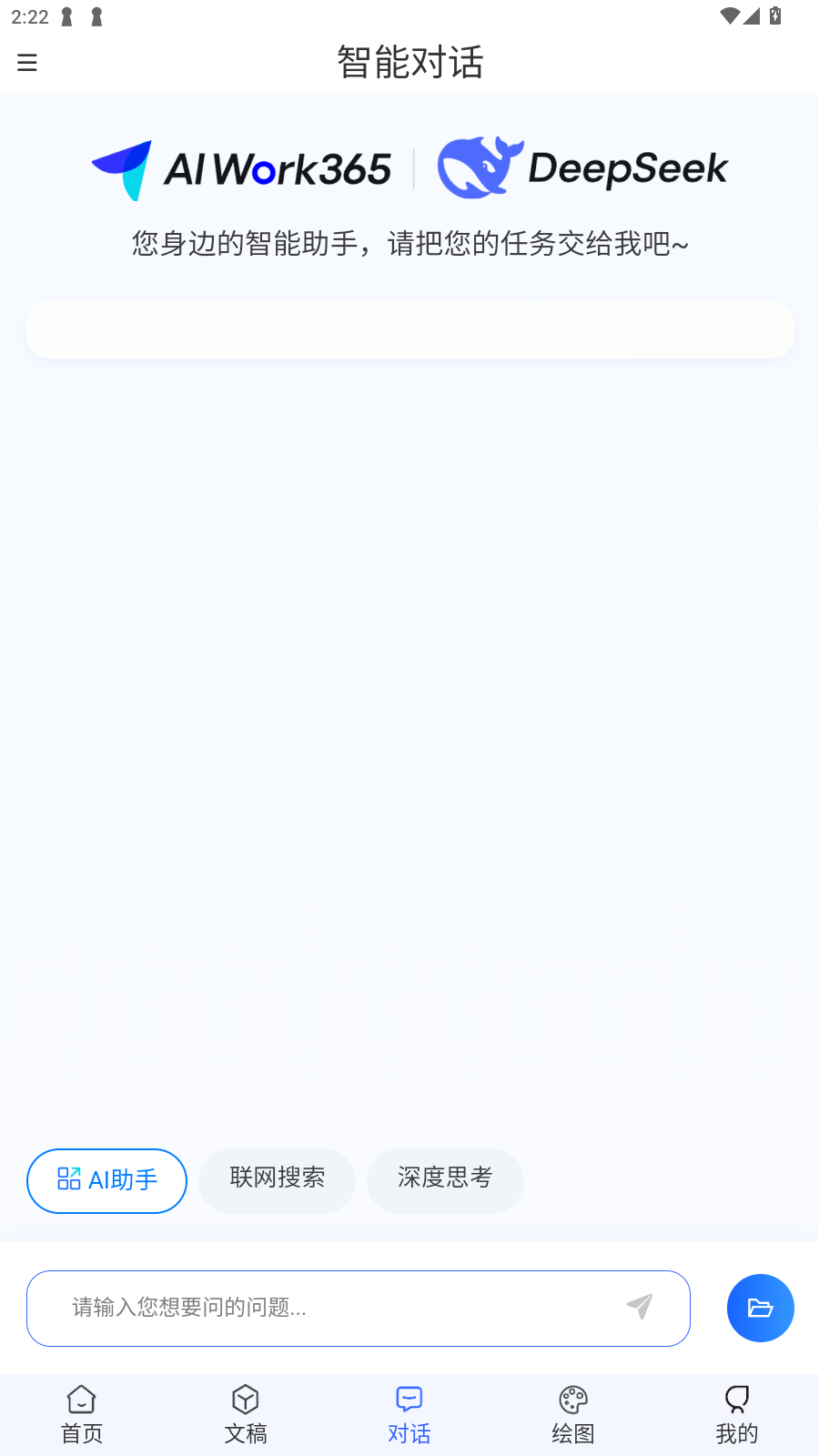This screenshot has width=819, height=1456.
Task: Enable 深度思考 deep thinking mode
Action: (x=445, y=1178)
